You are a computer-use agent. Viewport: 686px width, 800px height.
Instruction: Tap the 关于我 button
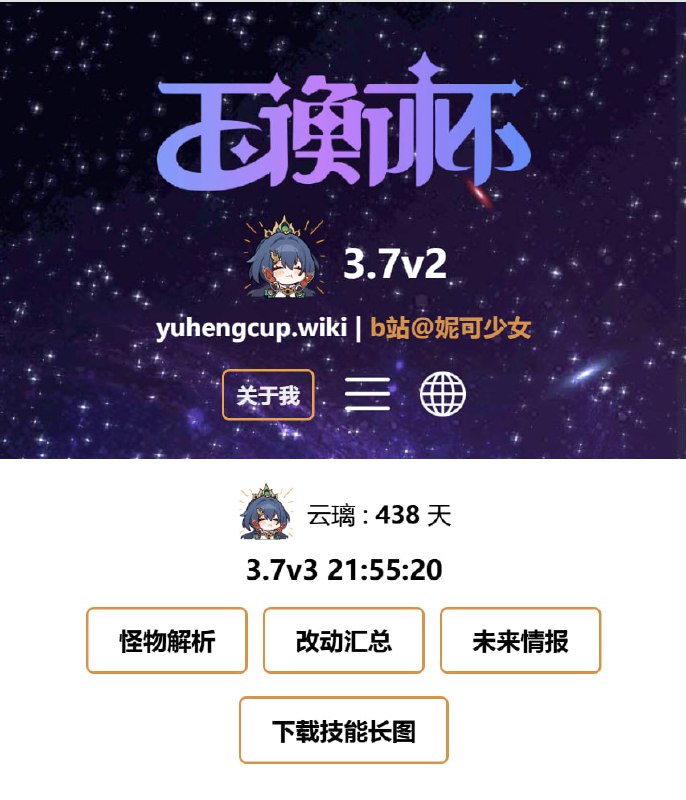click(268, 395)
